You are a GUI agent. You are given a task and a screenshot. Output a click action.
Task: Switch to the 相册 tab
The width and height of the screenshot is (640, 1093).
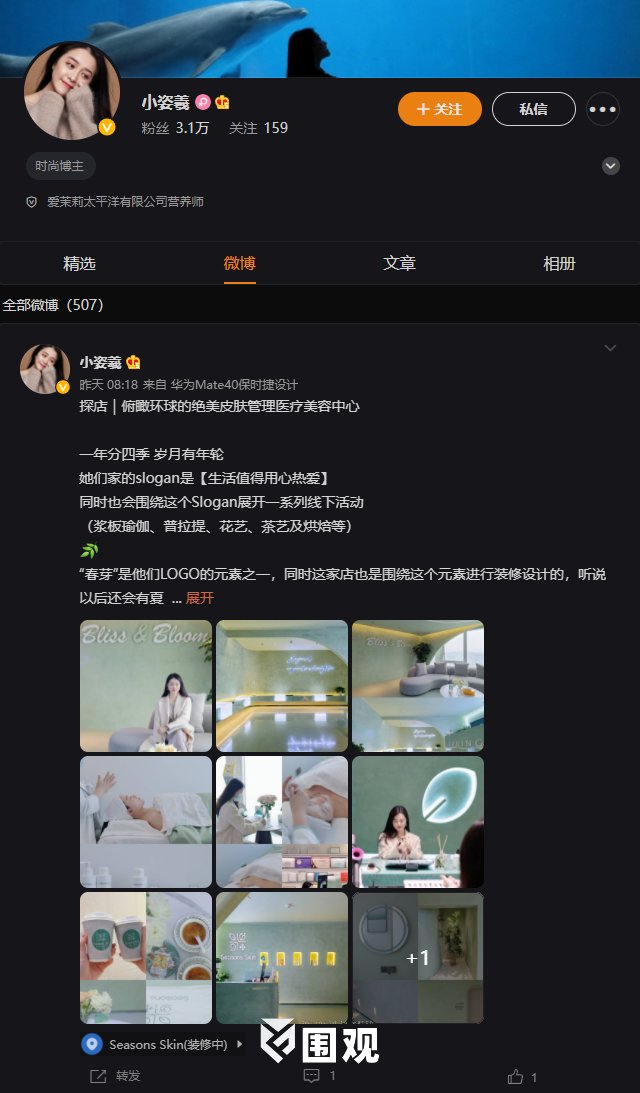pos(559,264)
